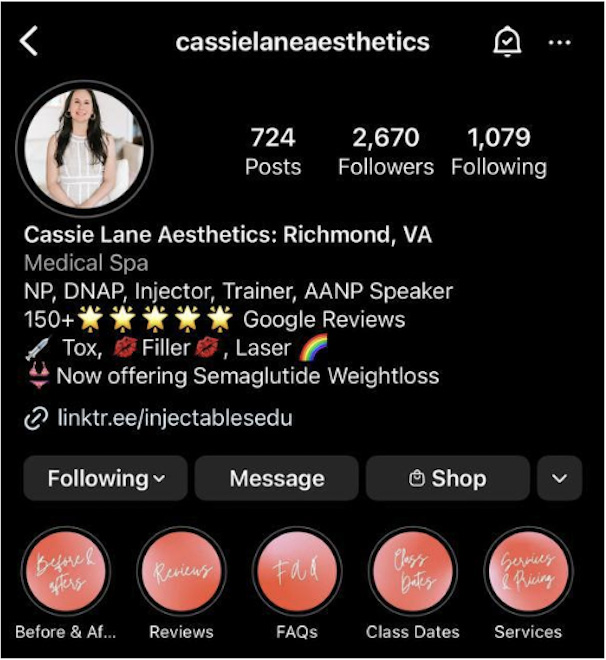Open the Shop button
Screen dimensions: 606x660
pos(447,478)
